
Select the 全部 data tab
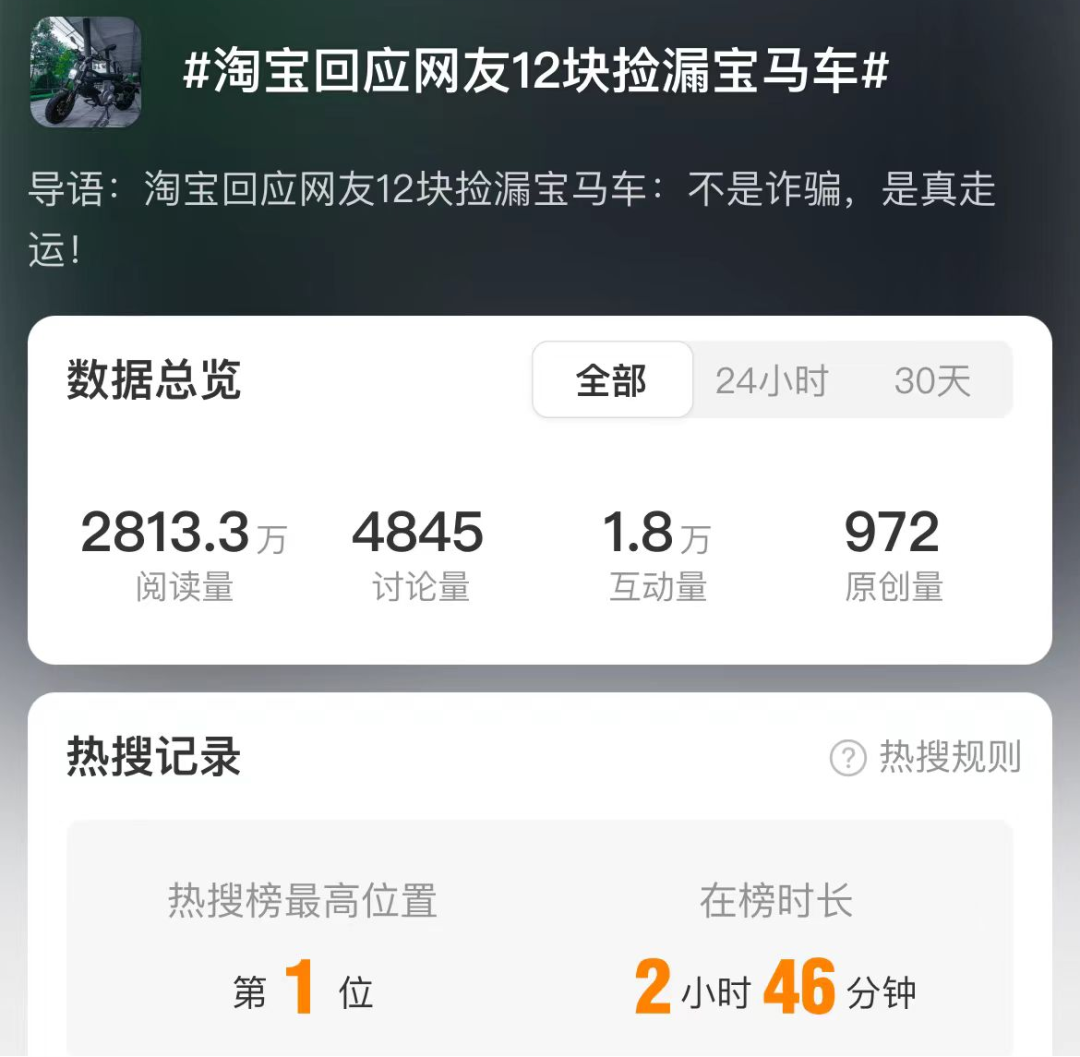[612, 381]
